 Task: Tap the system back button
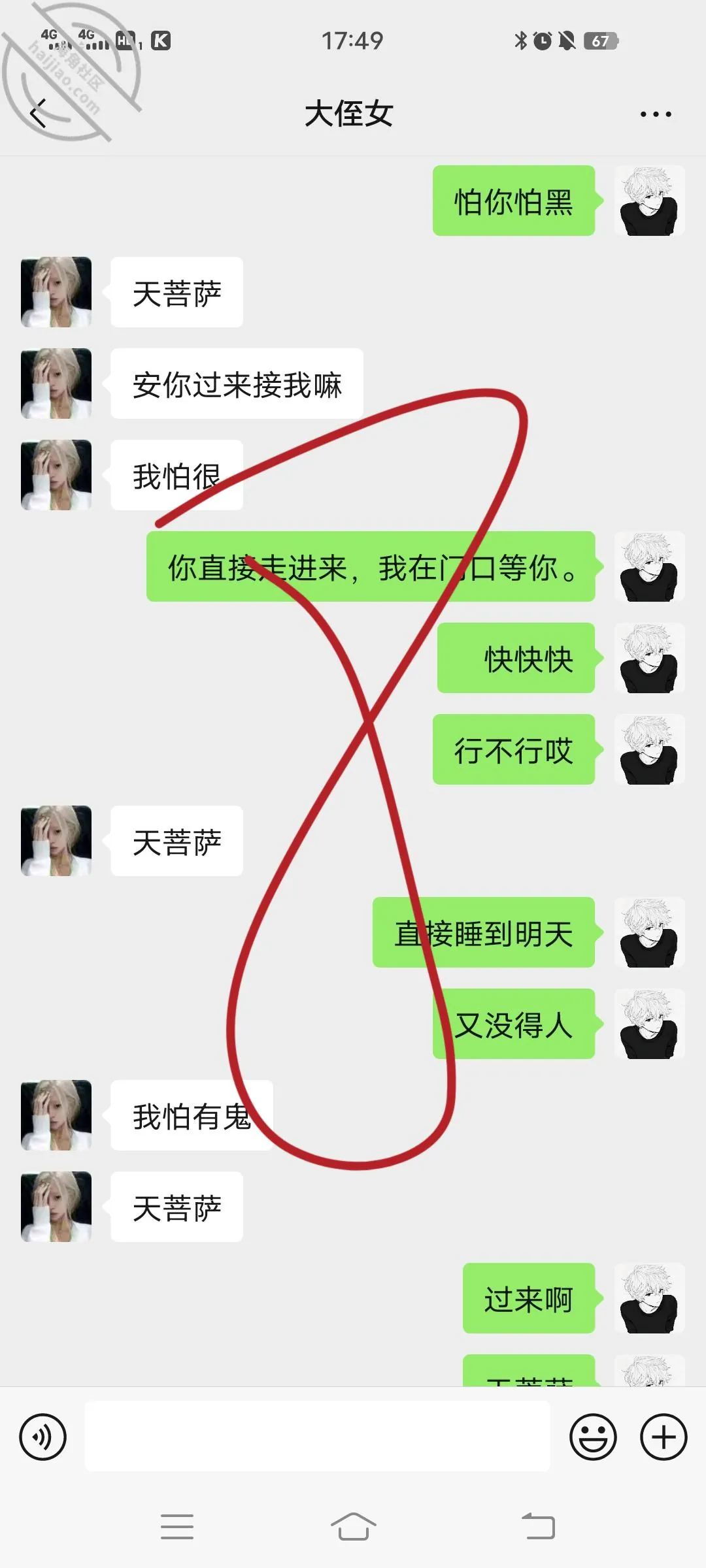tap(538, 1527)
